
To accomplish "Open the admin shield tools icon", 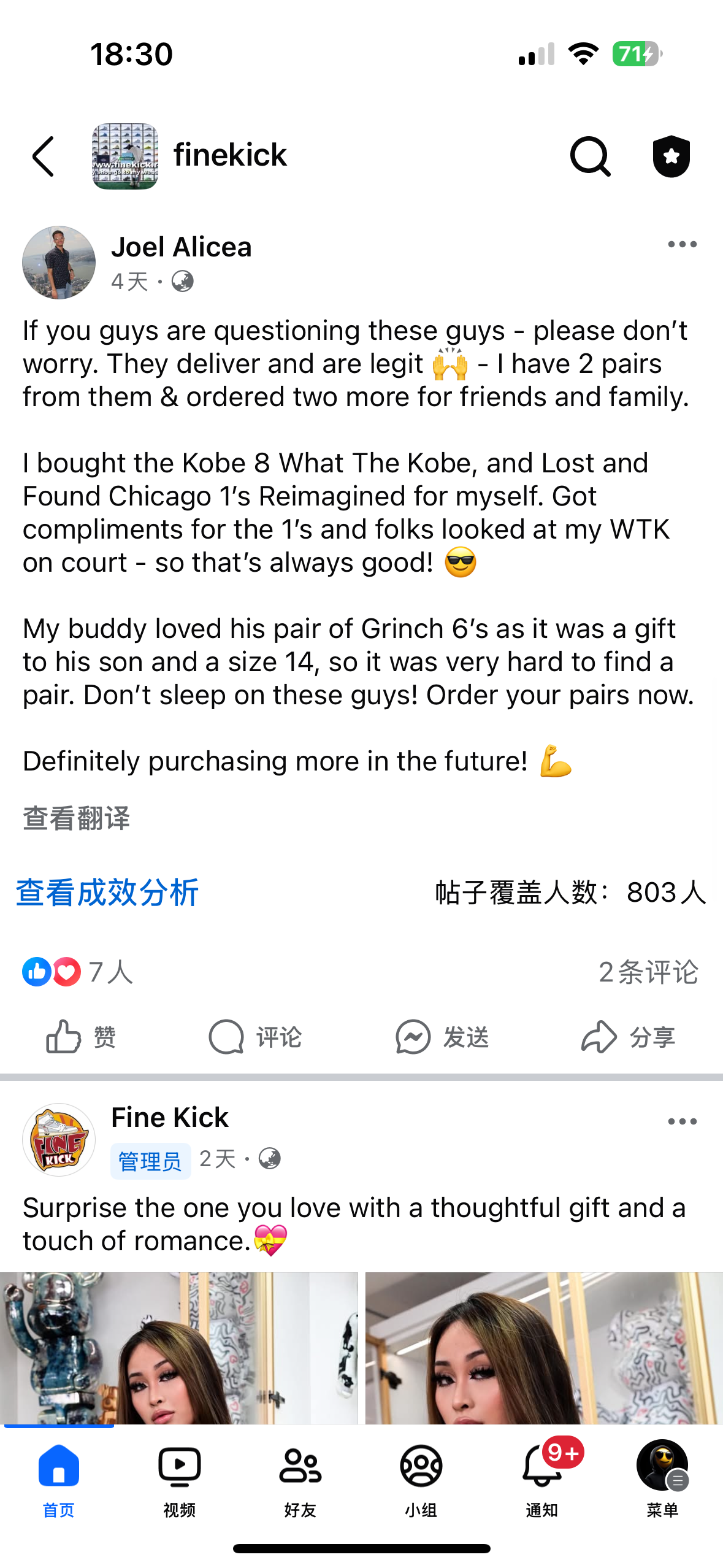I will point(671,156).
